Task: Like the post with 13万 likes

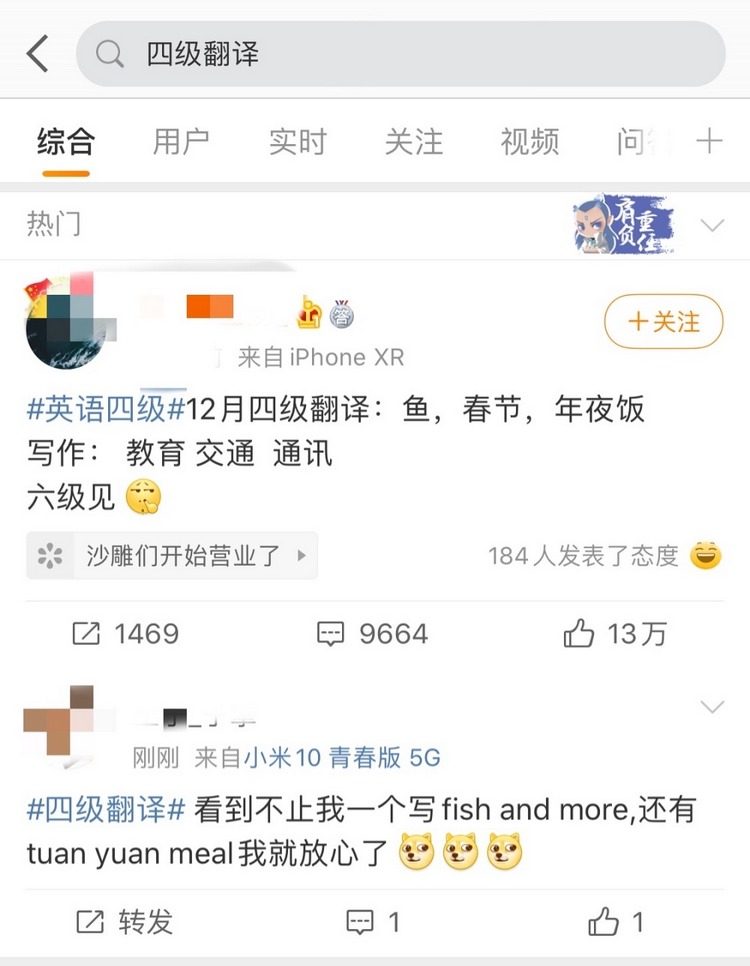Action: tap(614, 633)
